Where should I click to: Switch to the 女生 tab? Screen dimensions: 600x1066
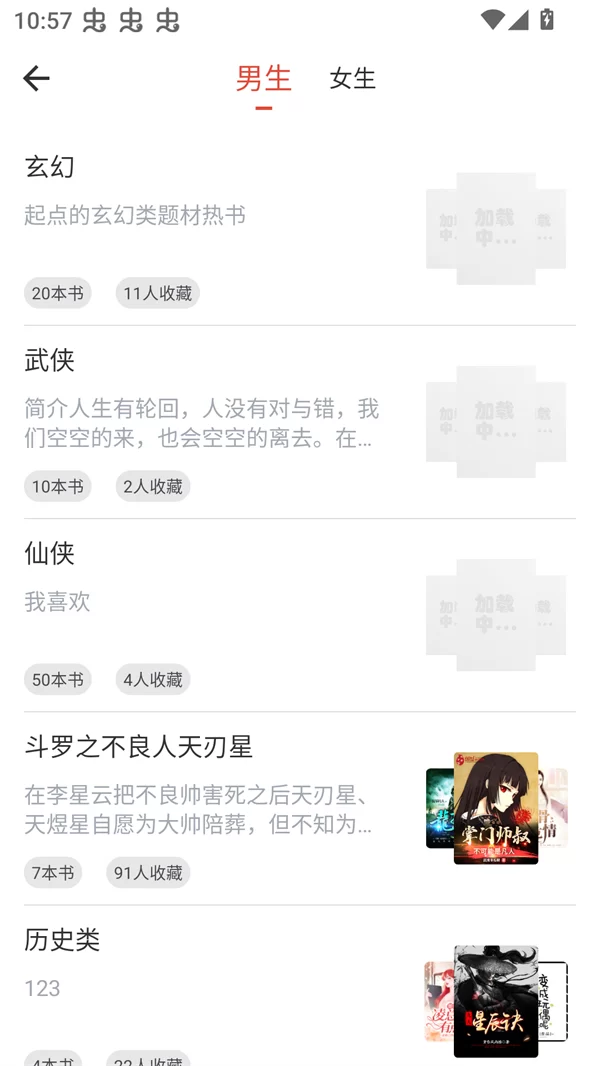click(352, 78)
